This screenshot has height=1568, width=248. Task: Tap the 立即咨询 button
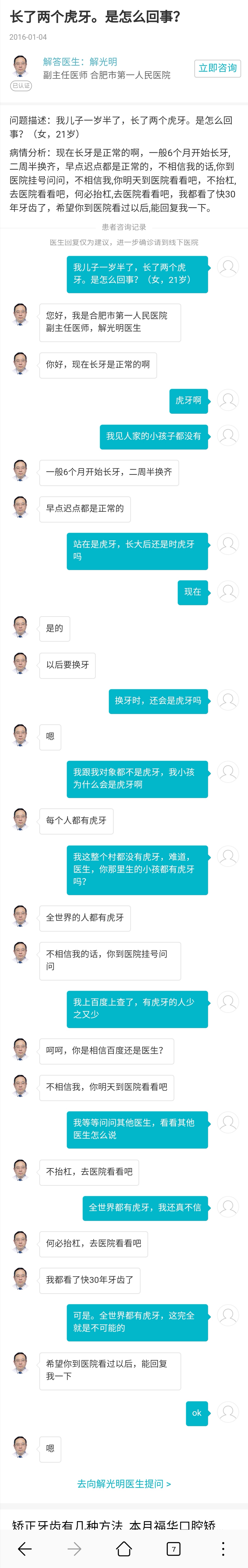coord(217,68)
